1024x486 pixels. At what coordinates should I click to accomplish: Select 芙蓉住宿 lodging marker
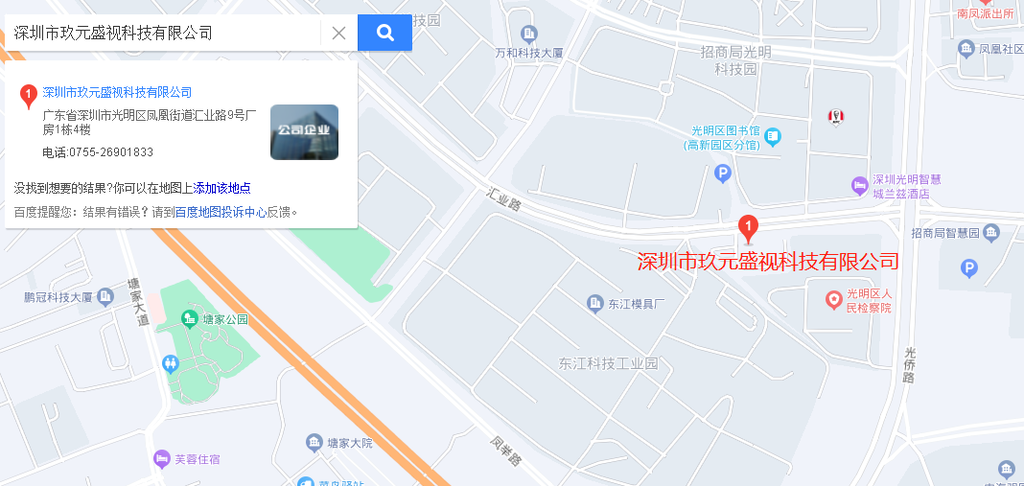coord(162,459)
